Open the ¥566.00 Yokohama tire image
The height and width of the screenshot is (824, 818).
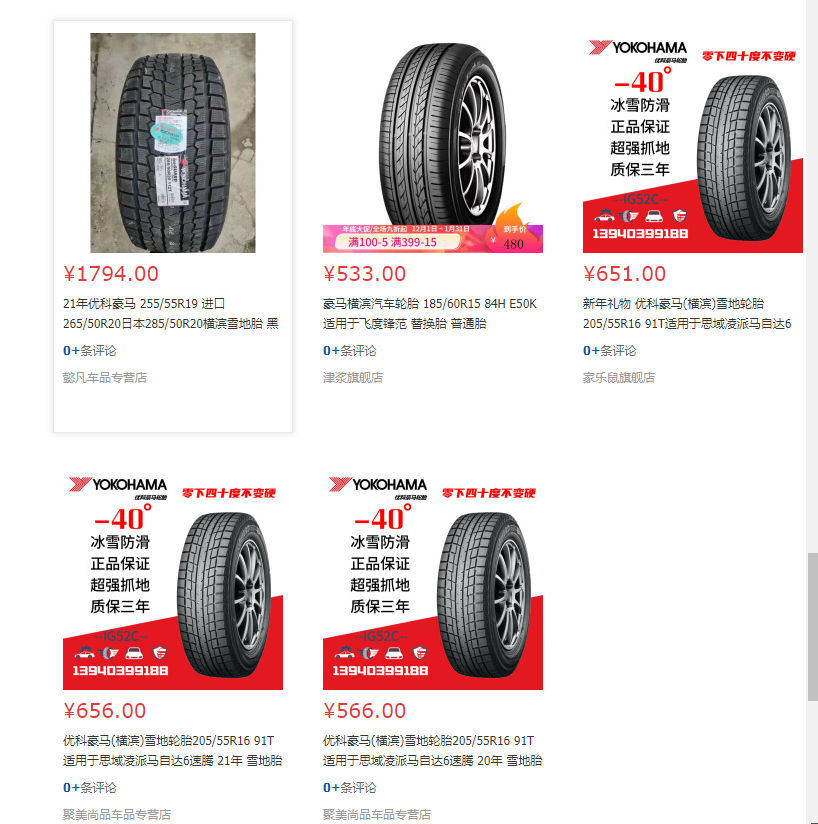[x=432, y=580]
